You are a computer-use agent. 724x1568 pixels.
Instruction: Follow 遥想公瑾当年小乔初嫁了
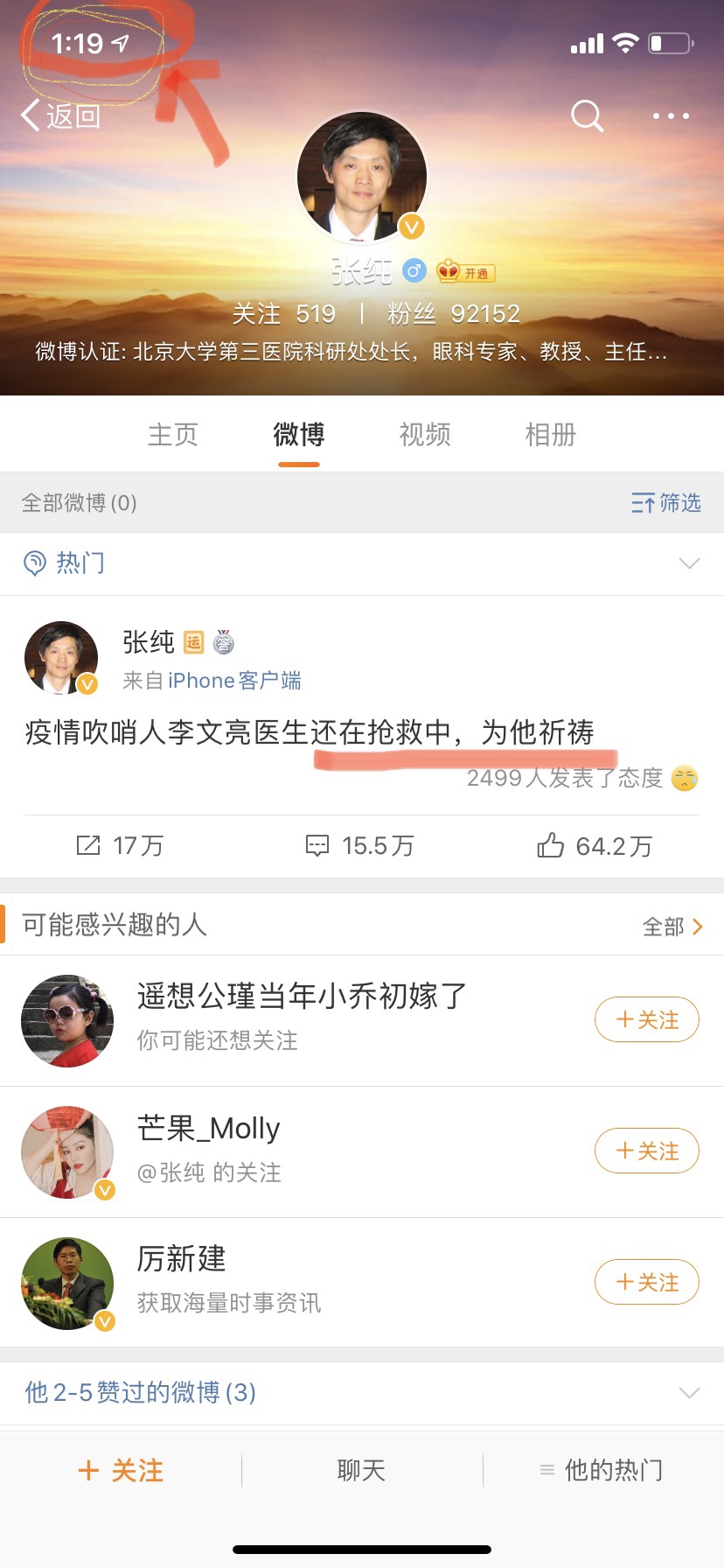(646, 1019)
